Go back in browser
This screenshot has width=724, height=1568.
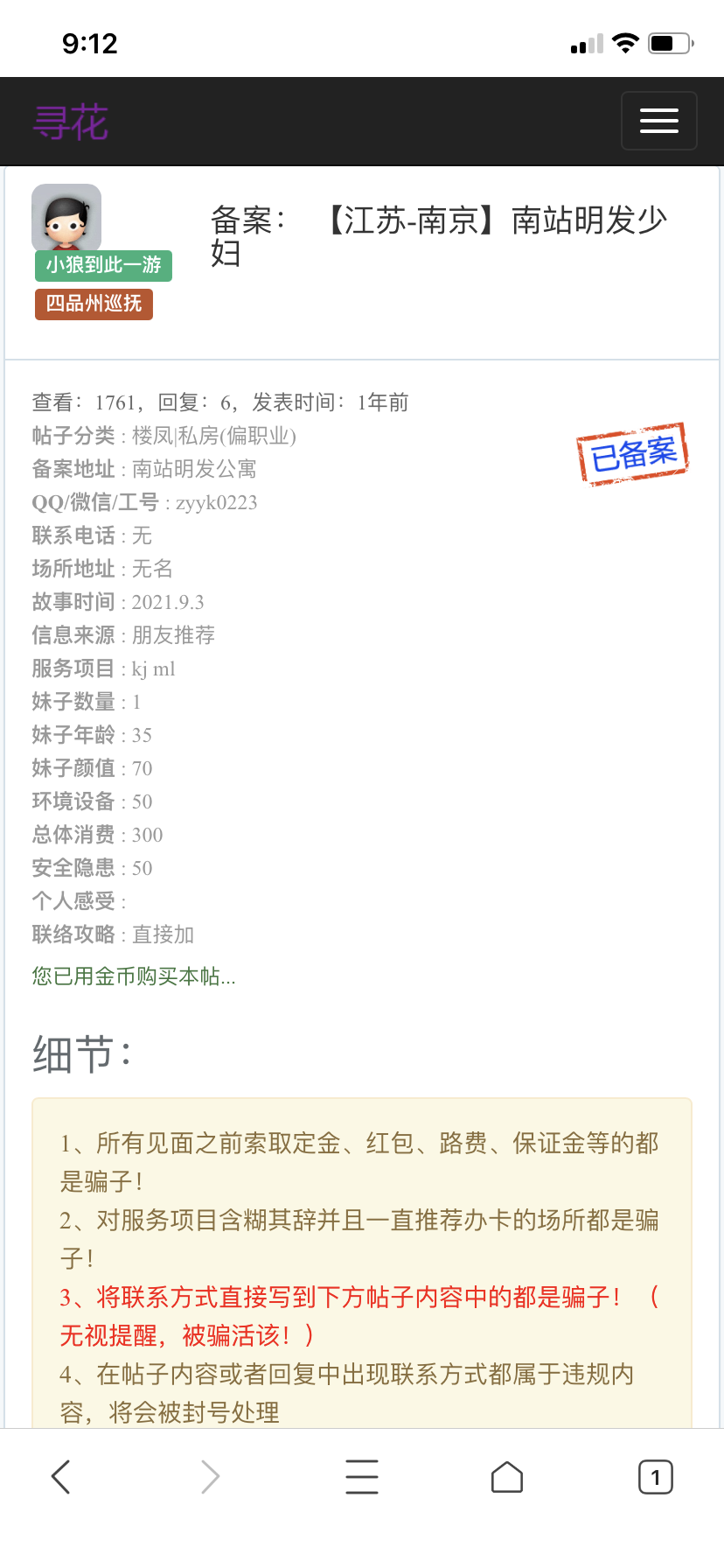tap(60, 1476)
